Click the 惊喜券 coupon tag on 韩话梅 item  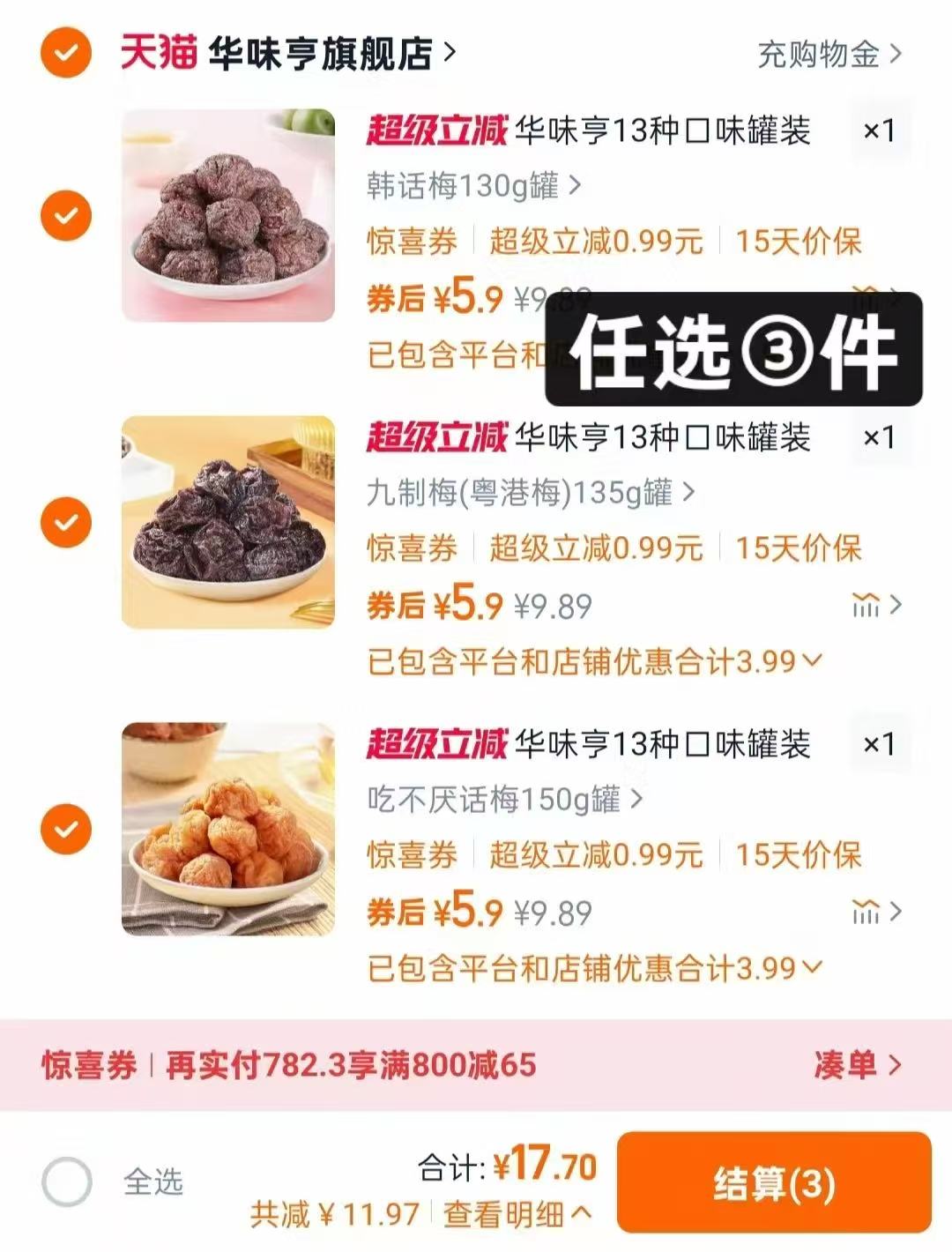pos(411,243)
